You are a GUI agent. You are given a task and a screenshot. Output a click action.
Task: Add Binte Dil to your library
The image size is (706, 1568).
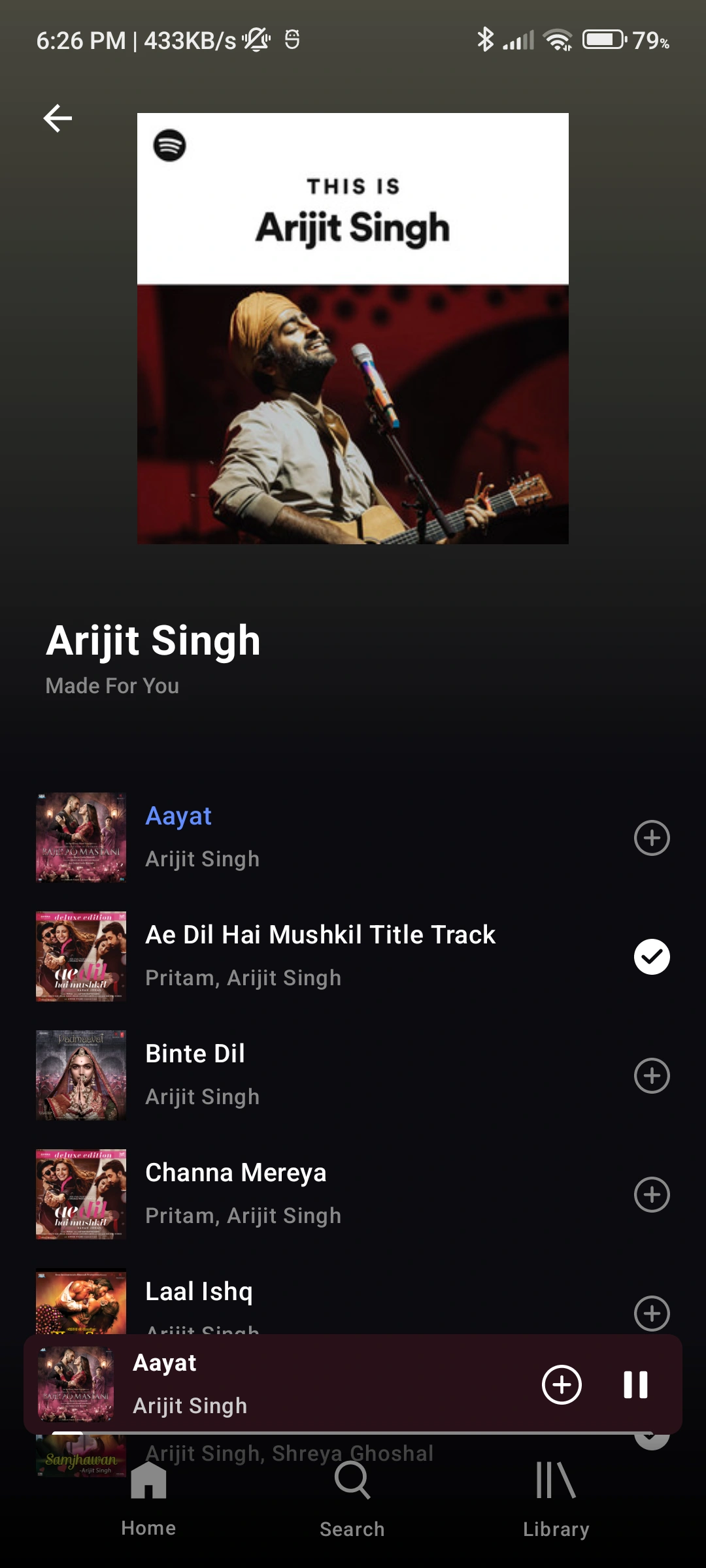652,1075
